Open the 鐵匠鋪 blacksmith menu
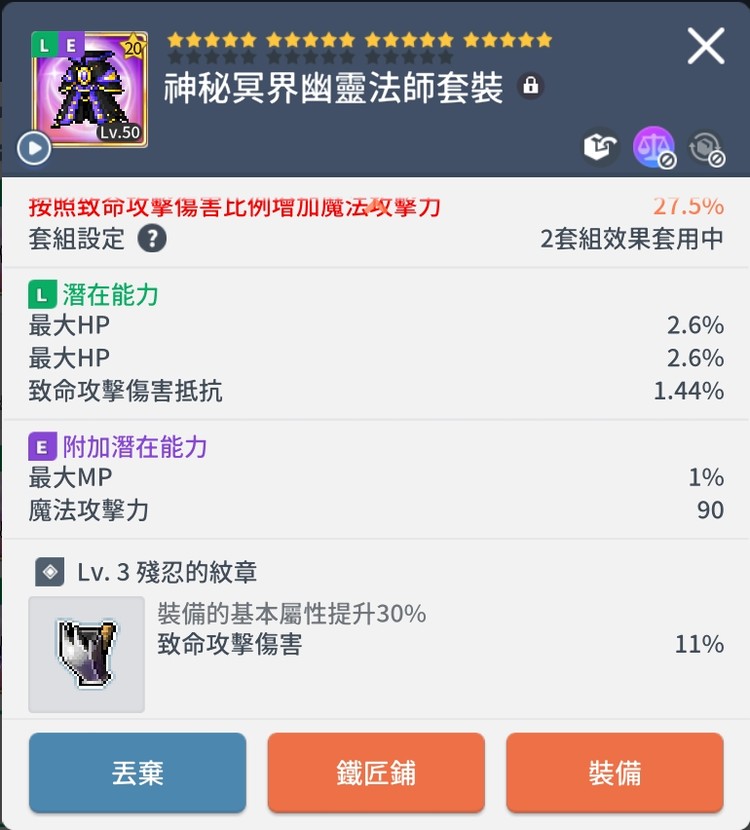 [x=376, y=772]
